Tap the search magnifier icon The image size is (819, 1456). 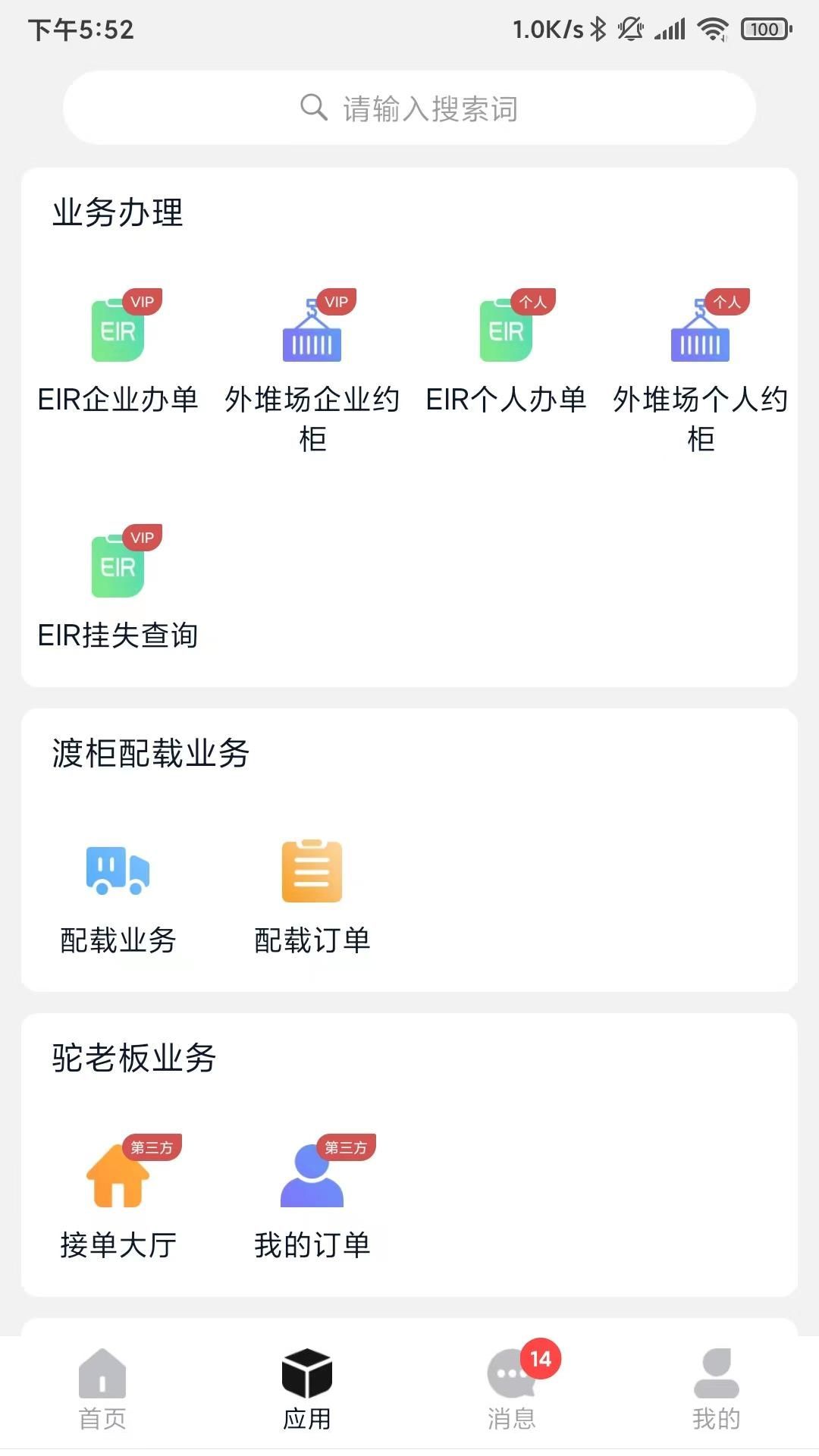(x=312, y=108)
